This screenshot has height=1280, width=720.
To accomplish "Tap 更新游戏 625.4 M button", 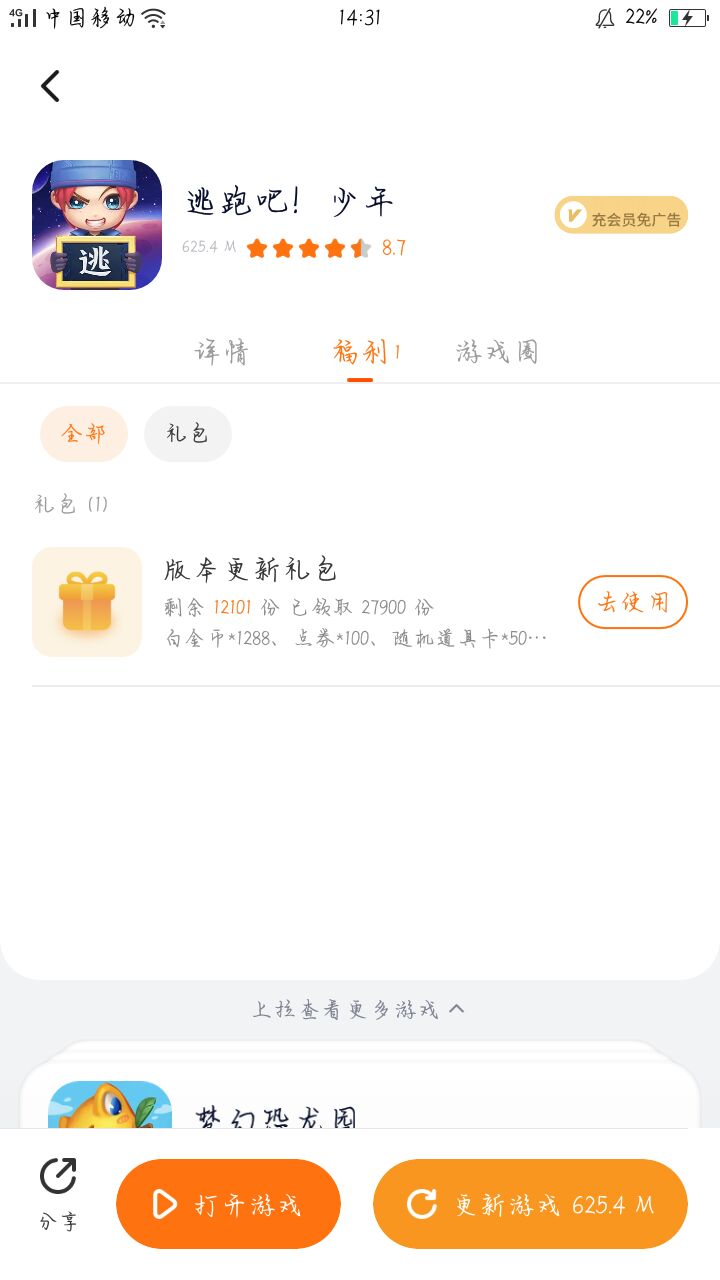I will point(530,1204).
